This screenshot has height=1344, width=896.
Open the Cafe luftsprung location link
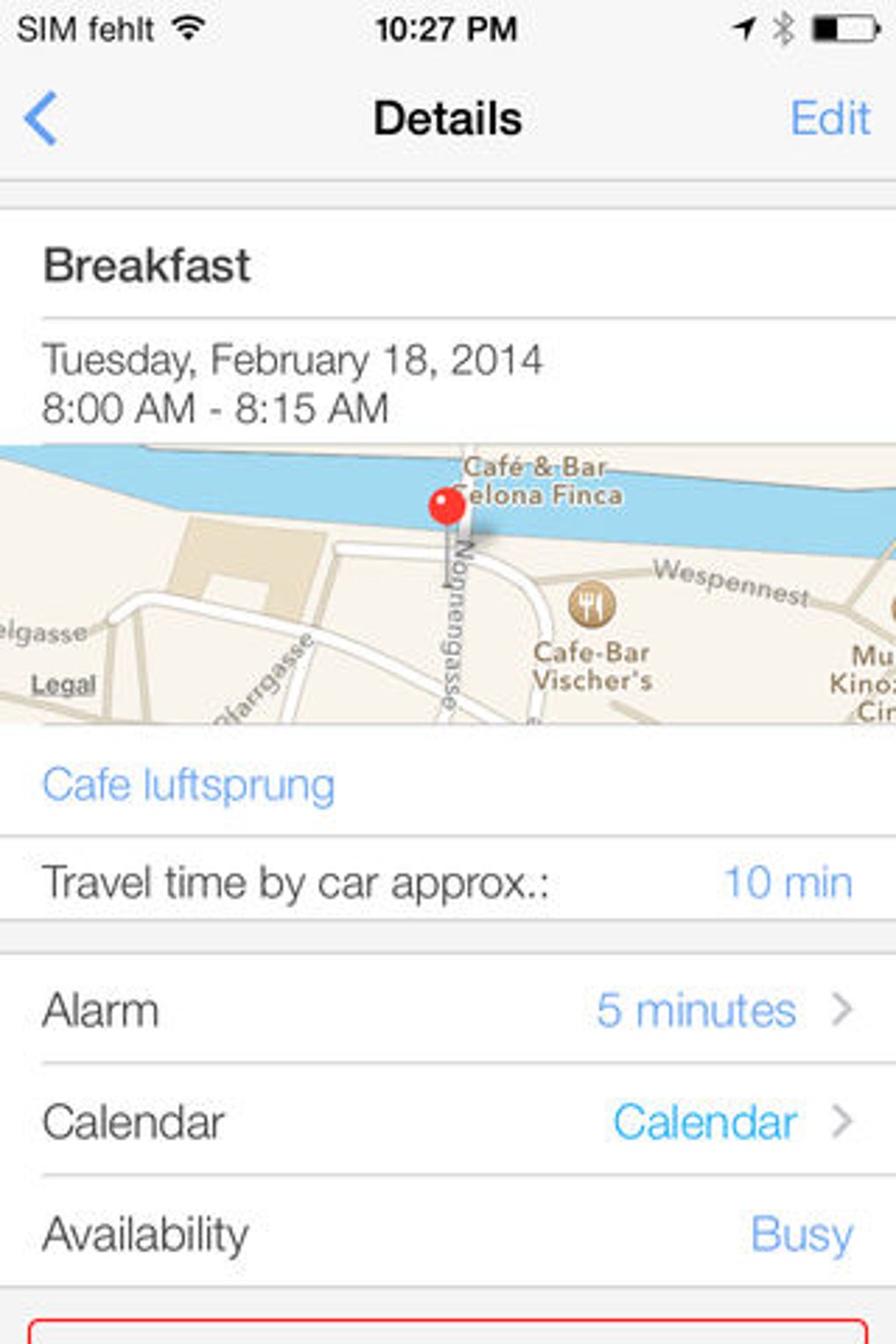[x=189, y=784]
